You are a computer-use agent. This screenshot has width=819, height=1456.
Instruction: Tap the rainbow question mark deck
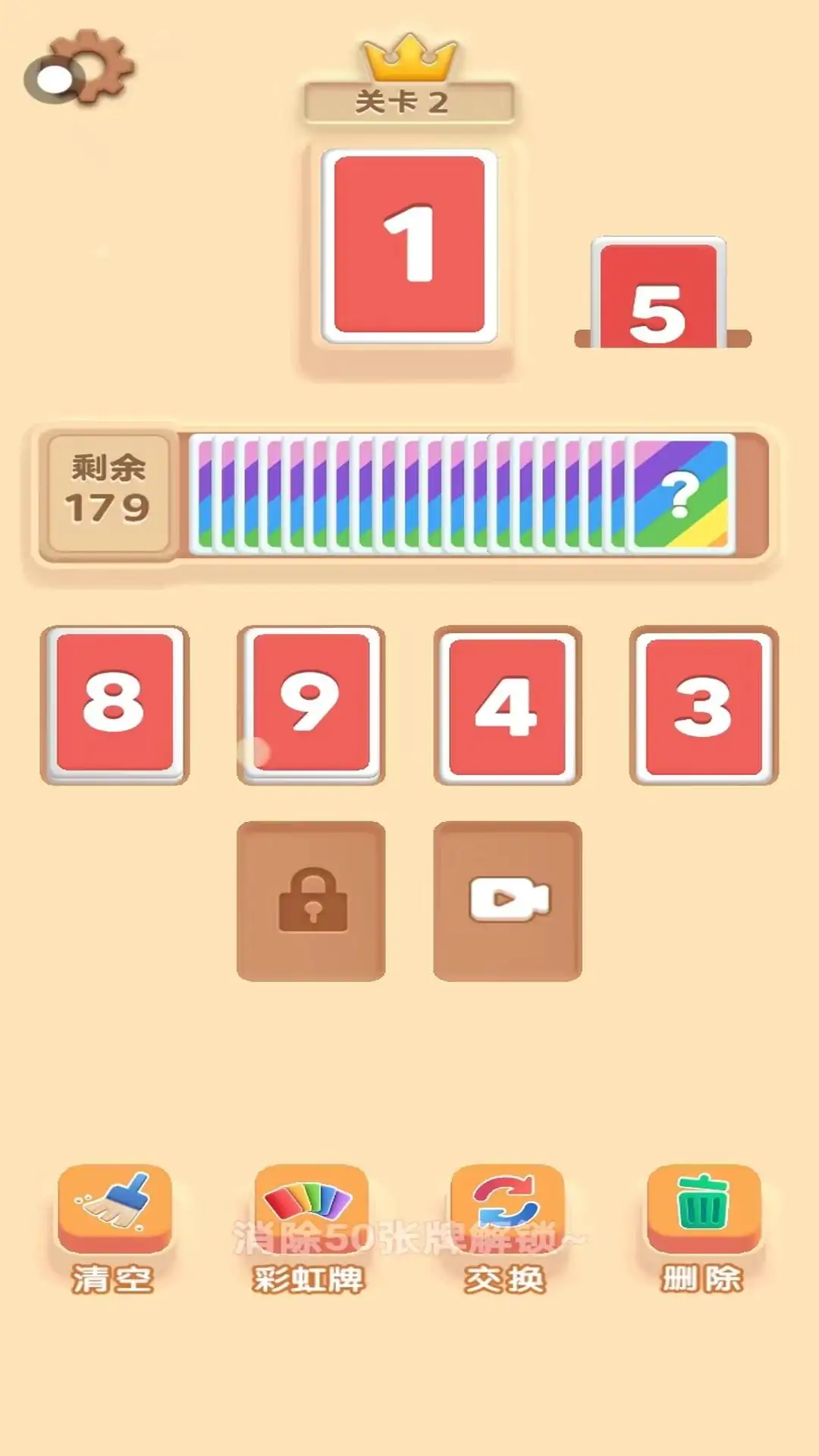tap(680, 494)
